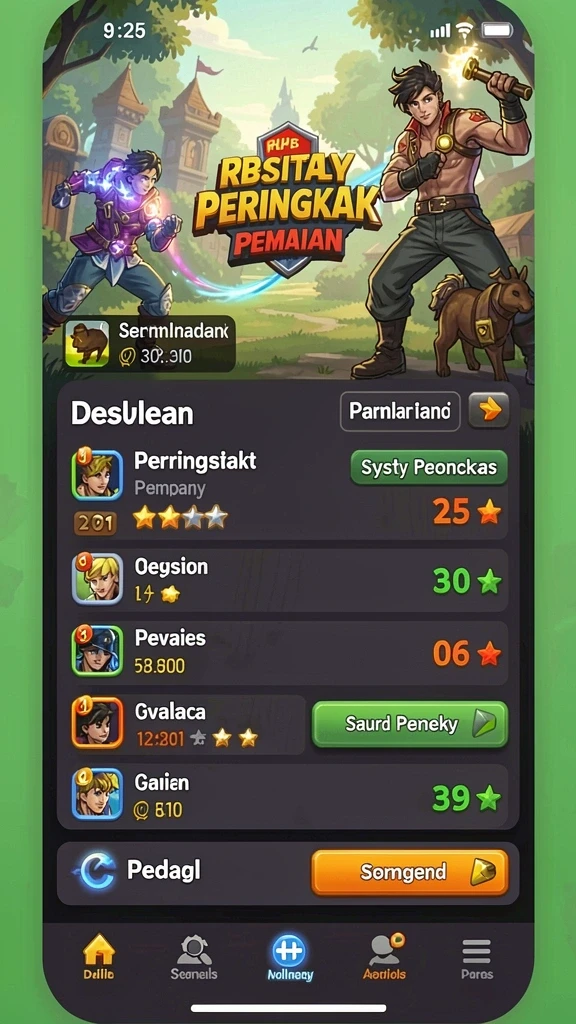This screenshot has width=576, height=1024.
Task: Open the Pevaies player row
Action: [288, 652]
